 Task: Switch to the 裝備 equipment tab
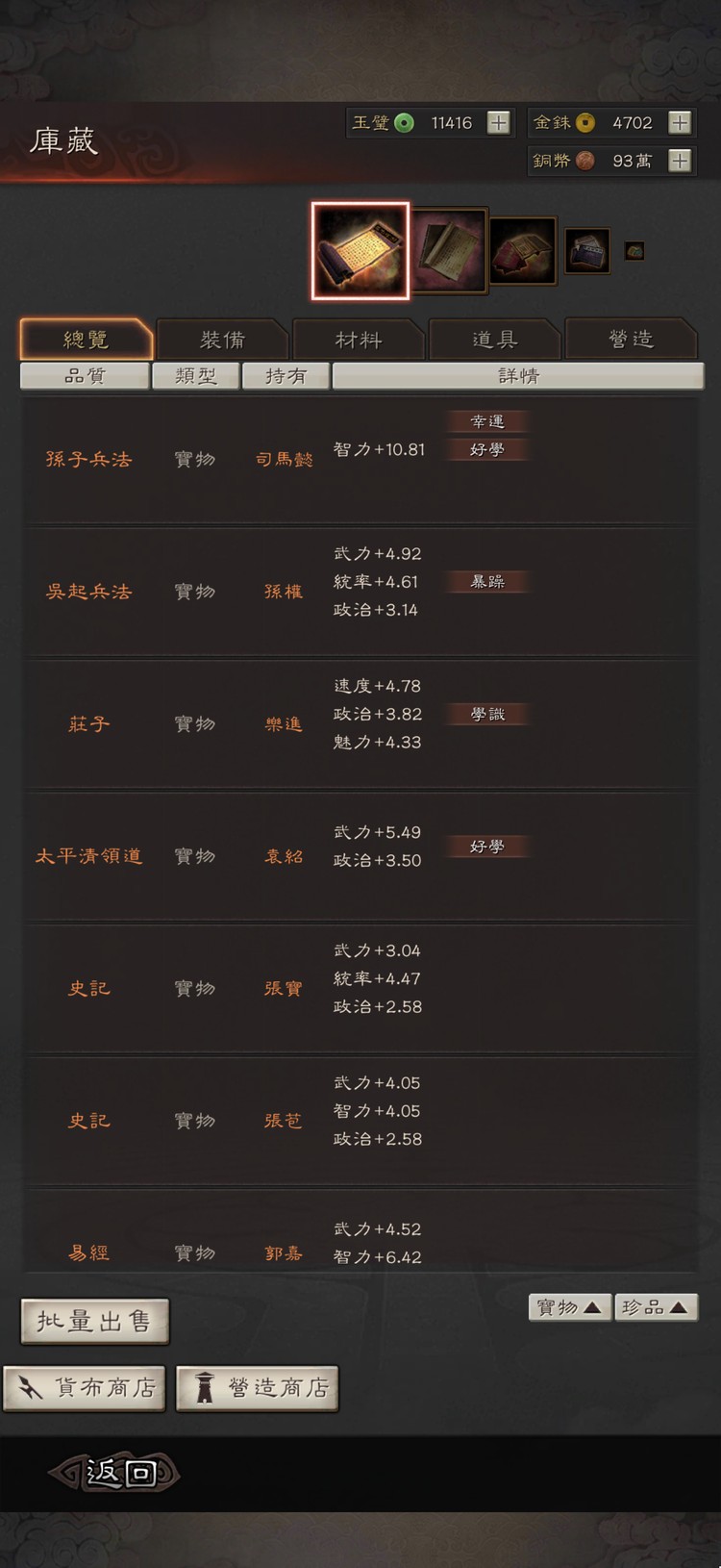pyautogui.click(x=222, y=339)
